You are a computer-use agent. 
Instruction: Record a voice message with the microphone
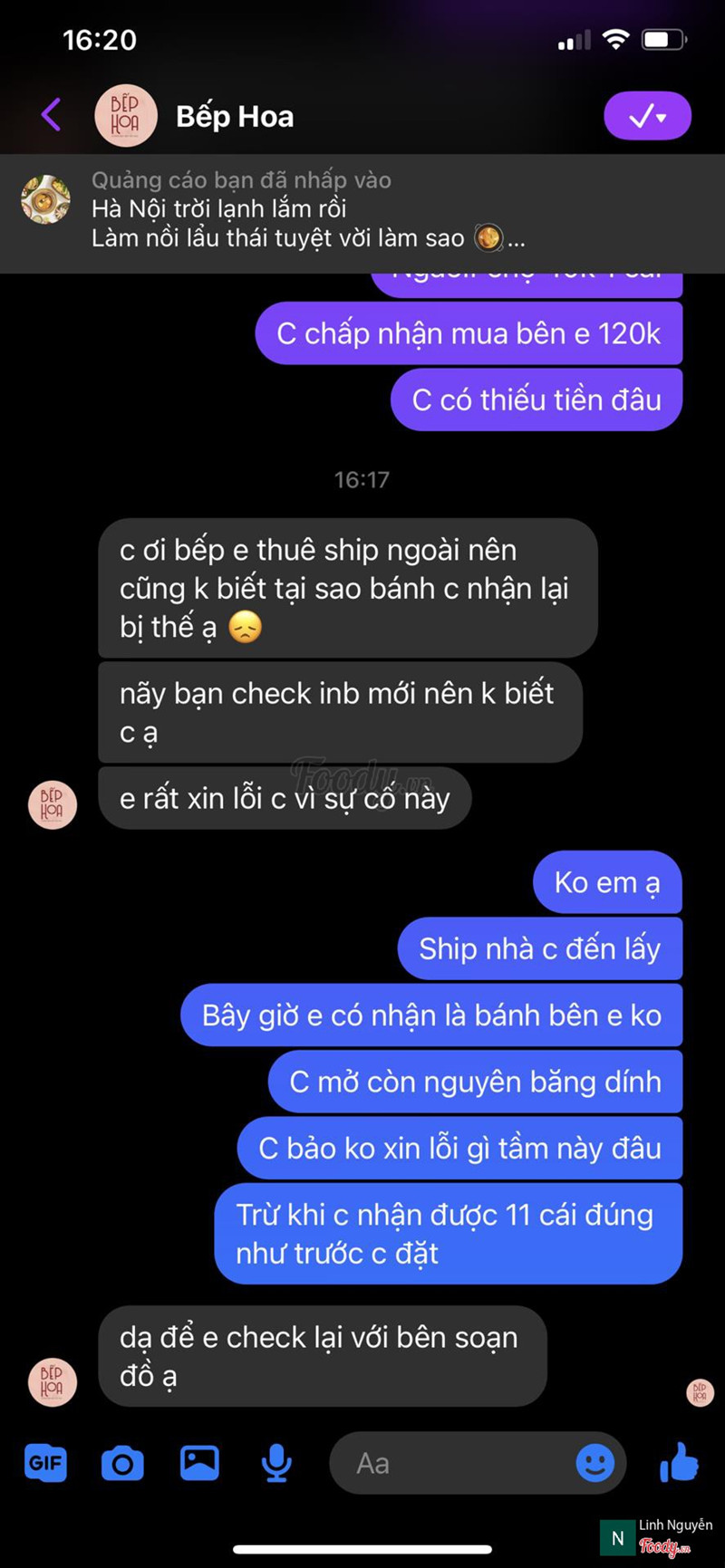pyautogui.click(x=276, y=1463)
